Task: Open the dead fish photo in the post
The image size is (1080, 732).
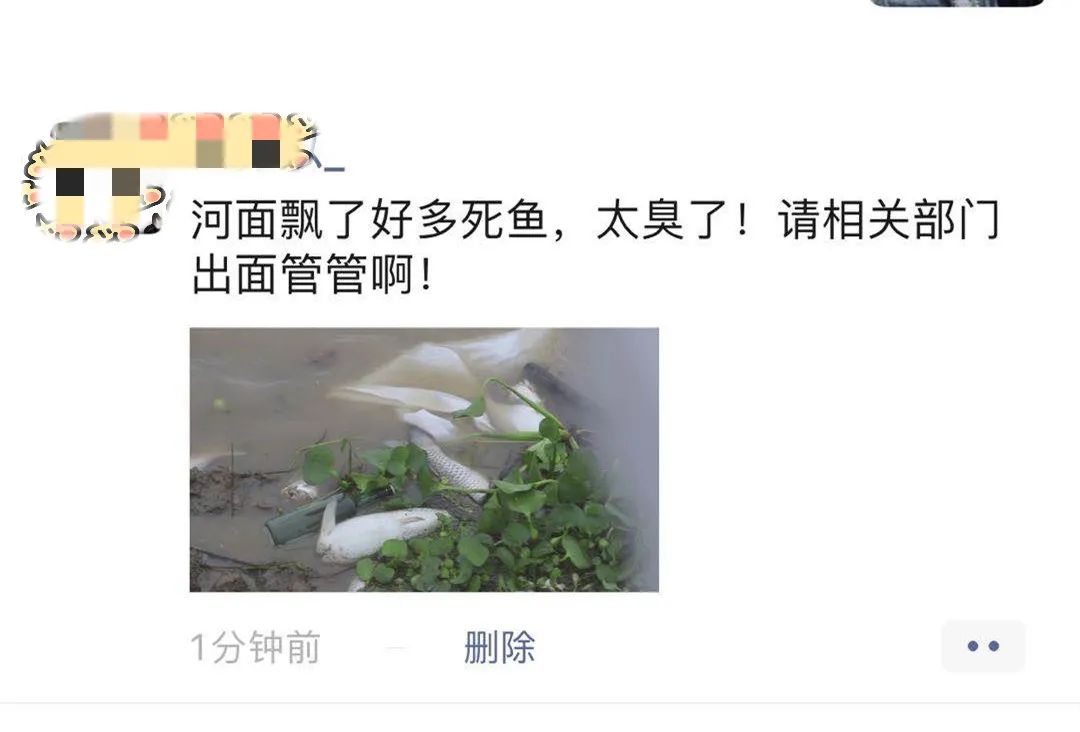Action: [x=424, y=459]
